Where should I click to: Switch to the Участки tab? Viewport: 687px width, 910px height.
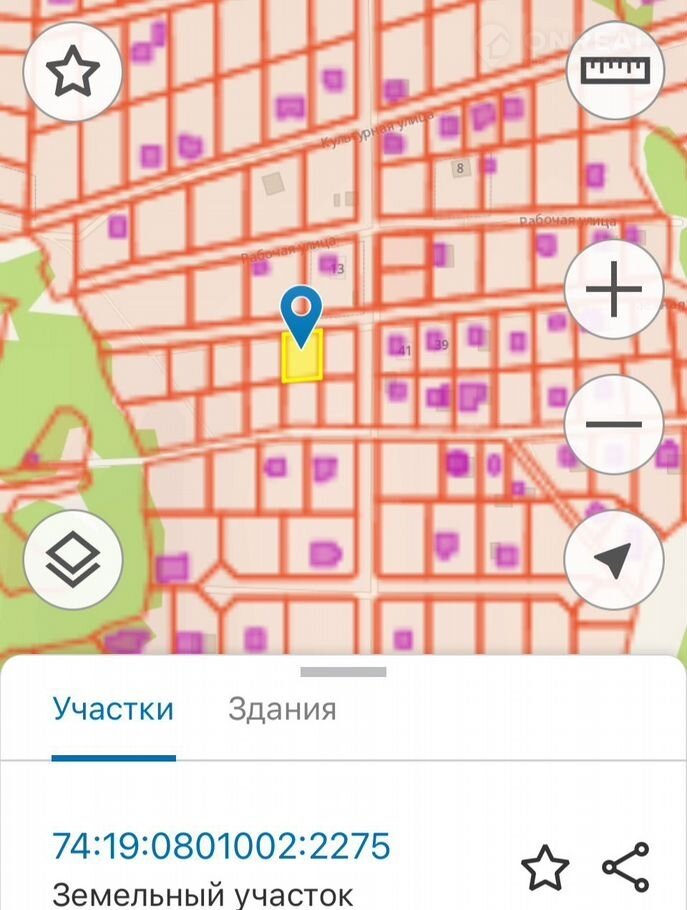click(x=113, y=709)
